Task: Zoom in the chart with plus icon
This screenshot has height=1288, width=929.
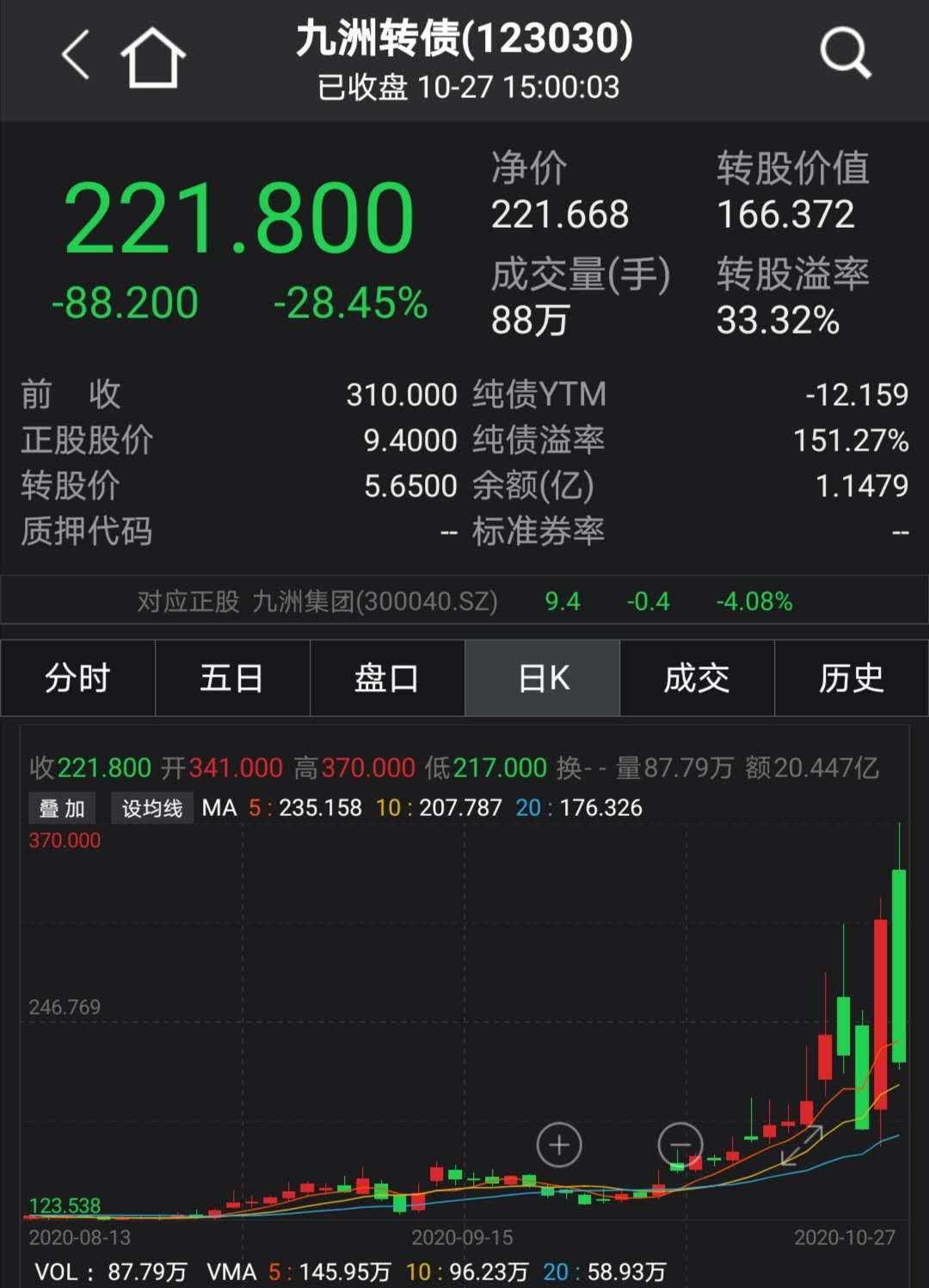Action: pos(559,1144)
